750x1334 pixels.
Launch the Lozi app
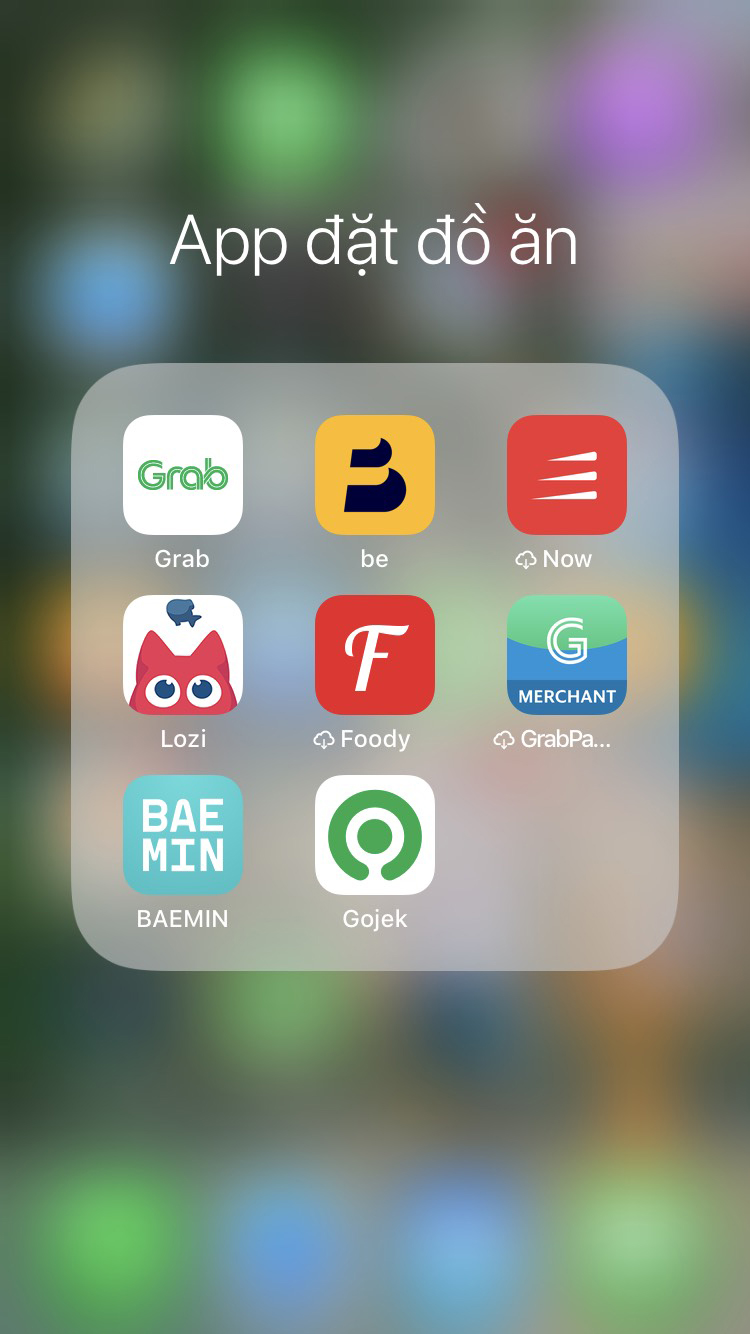click(x=183, y=655)
